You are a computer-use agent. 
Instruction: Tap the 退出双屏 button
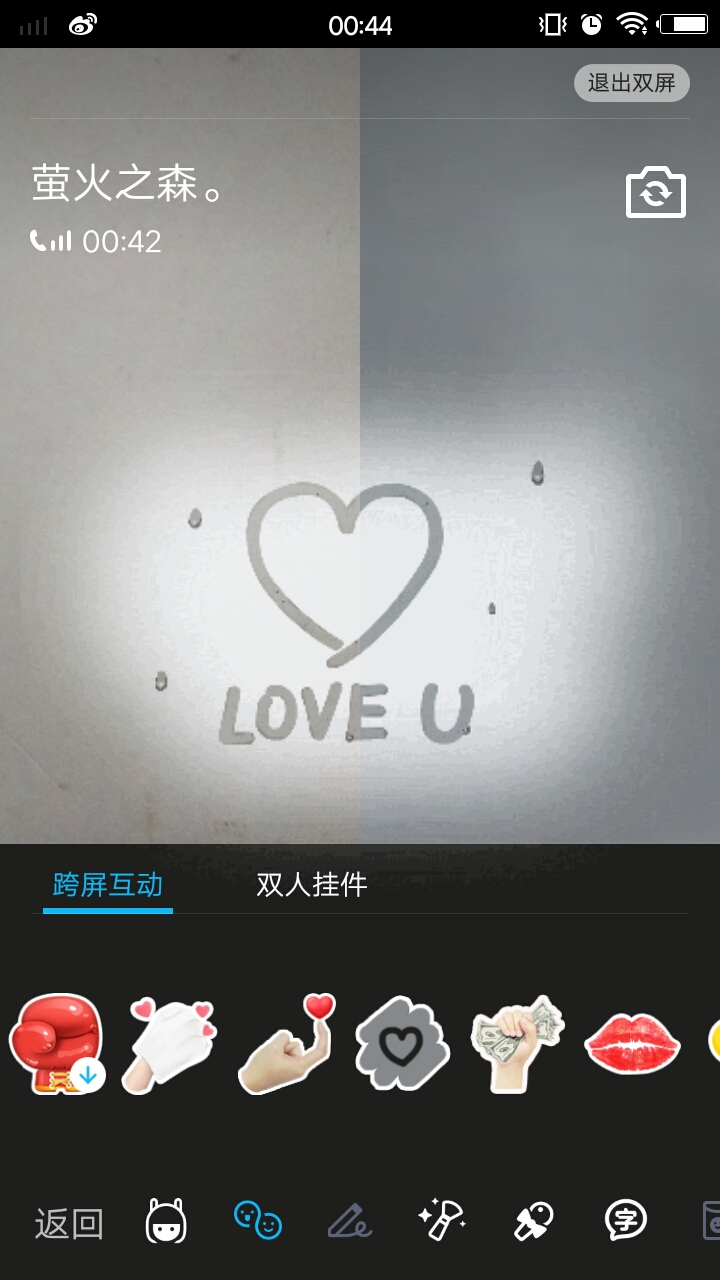631,83
